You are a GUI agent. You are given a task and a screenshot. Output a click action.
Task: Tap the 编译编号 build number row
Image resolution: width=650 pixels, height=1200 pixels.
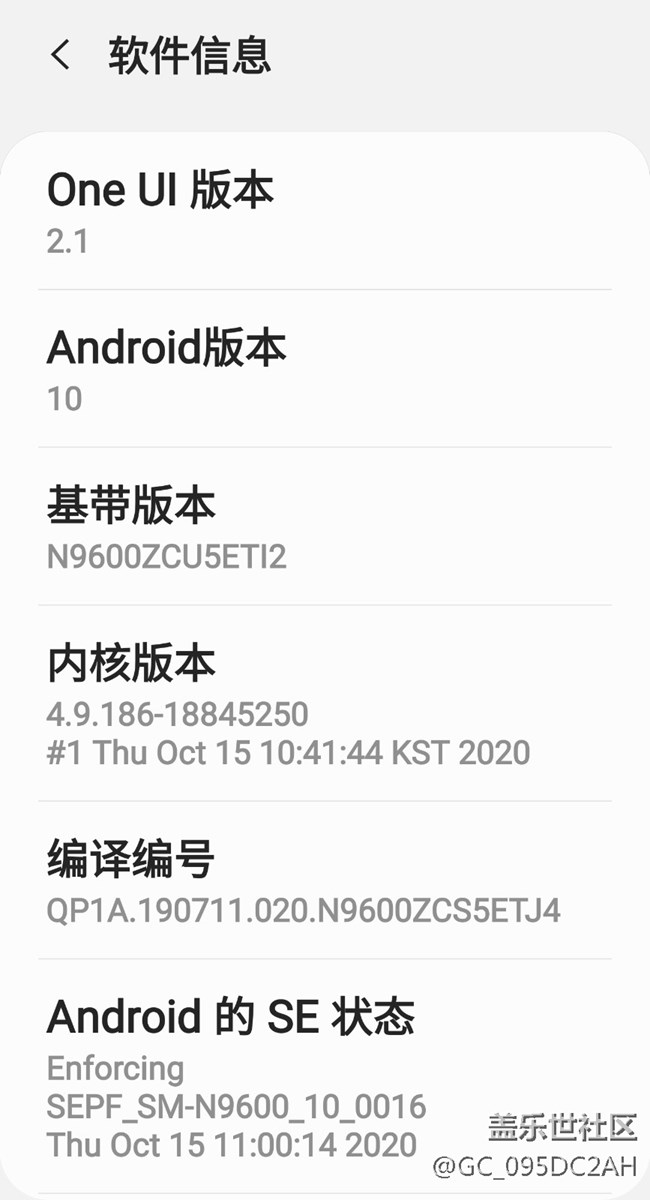point(325,881)
